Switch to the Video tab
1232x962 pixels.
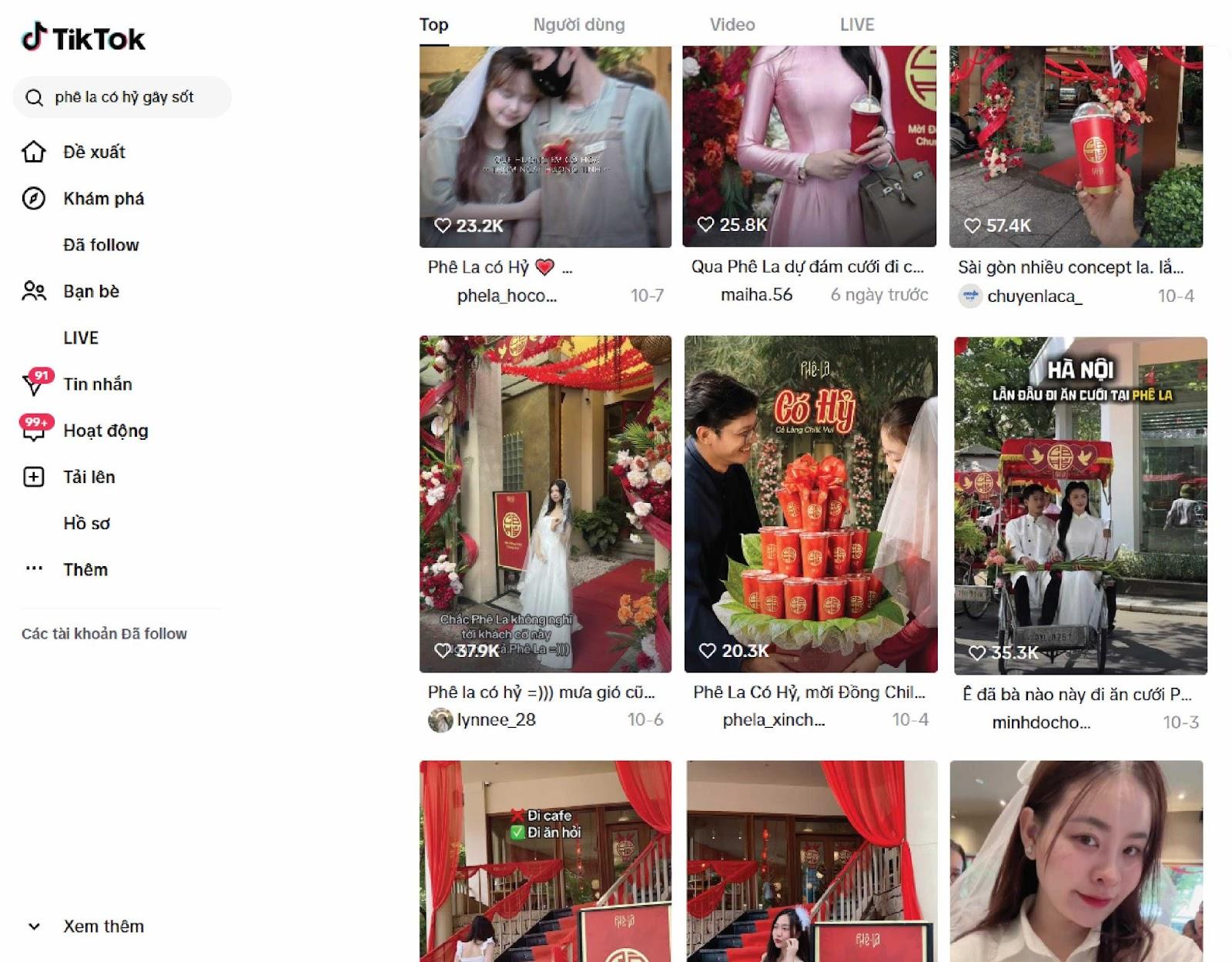pos(731,25)
